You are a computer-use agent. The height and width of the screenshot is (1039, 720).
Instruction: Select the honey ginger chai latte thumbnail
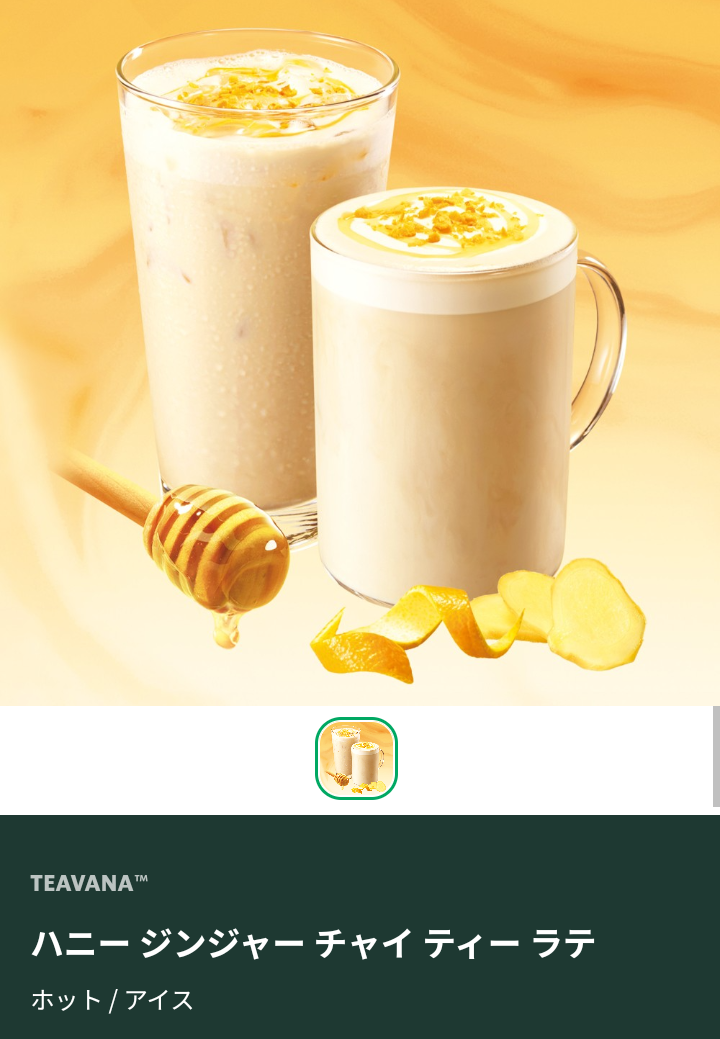pos(357,758)
